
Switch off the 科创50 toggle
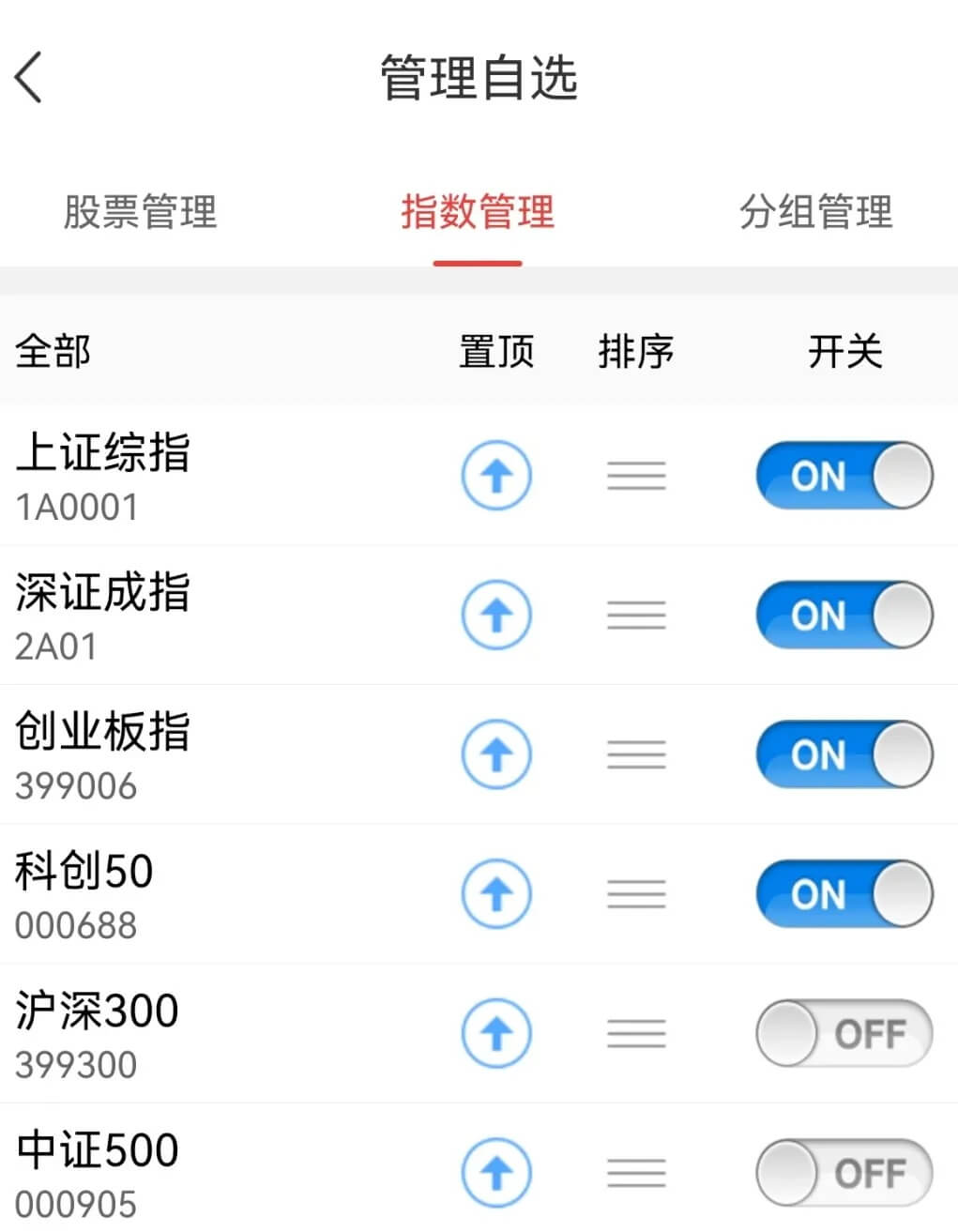(x=844, y=893)
